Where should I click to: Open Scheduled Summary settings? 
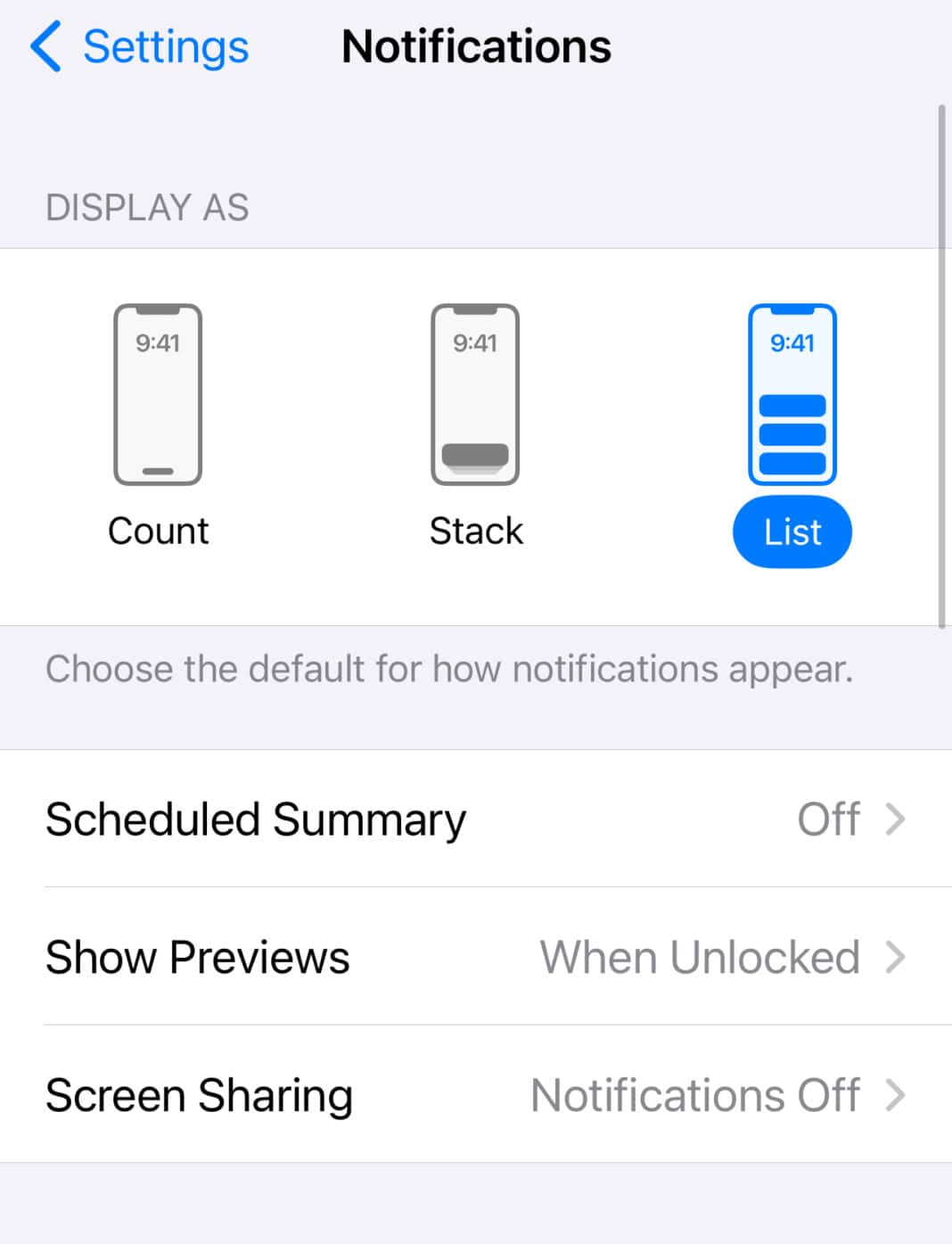click(476, 819)
